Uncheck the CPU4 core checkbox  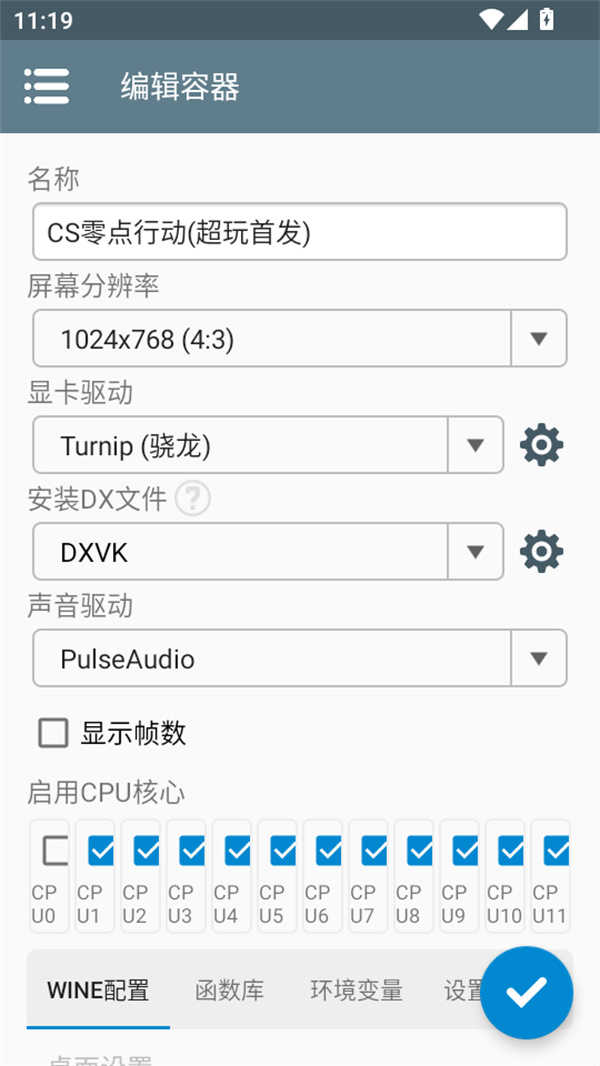[237, 851]
